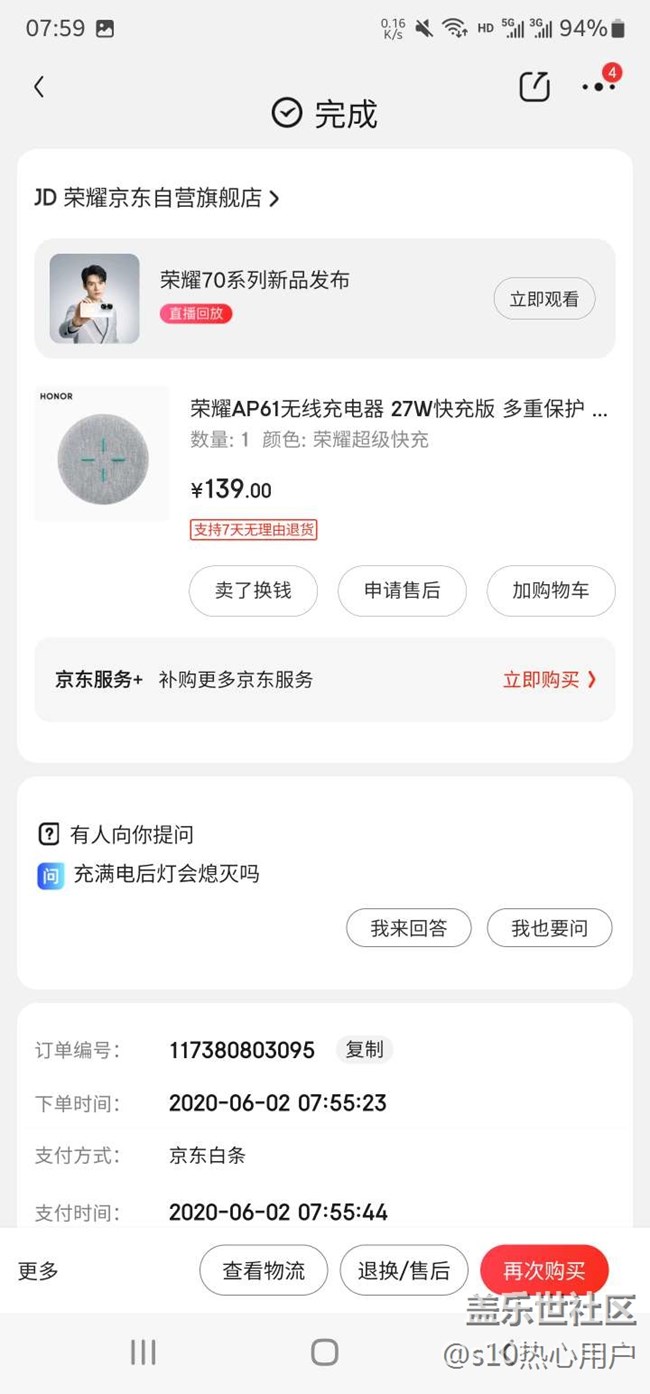
Task: Tap 退换/售后 at the bottom bar
Action: tap(404, 1271)
